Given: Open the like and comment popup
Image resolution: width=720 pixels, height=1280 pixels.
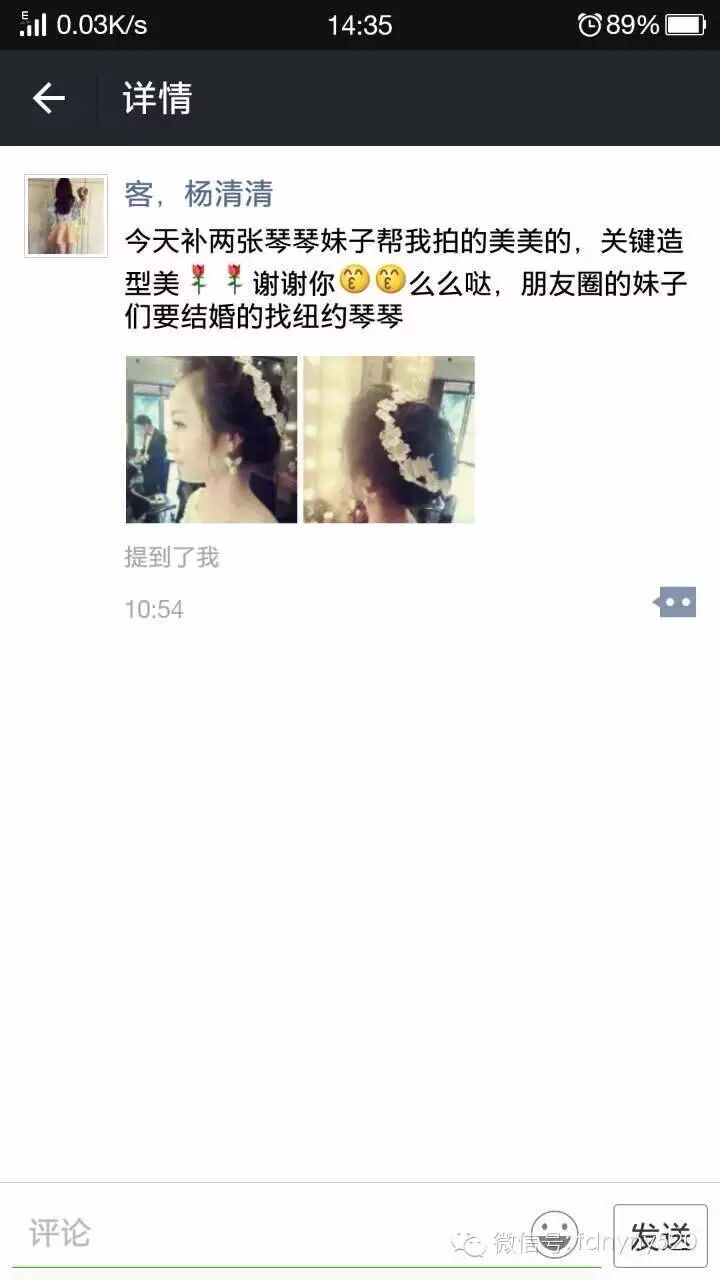Looking at the screenshot, I should [x=676, y=602].
